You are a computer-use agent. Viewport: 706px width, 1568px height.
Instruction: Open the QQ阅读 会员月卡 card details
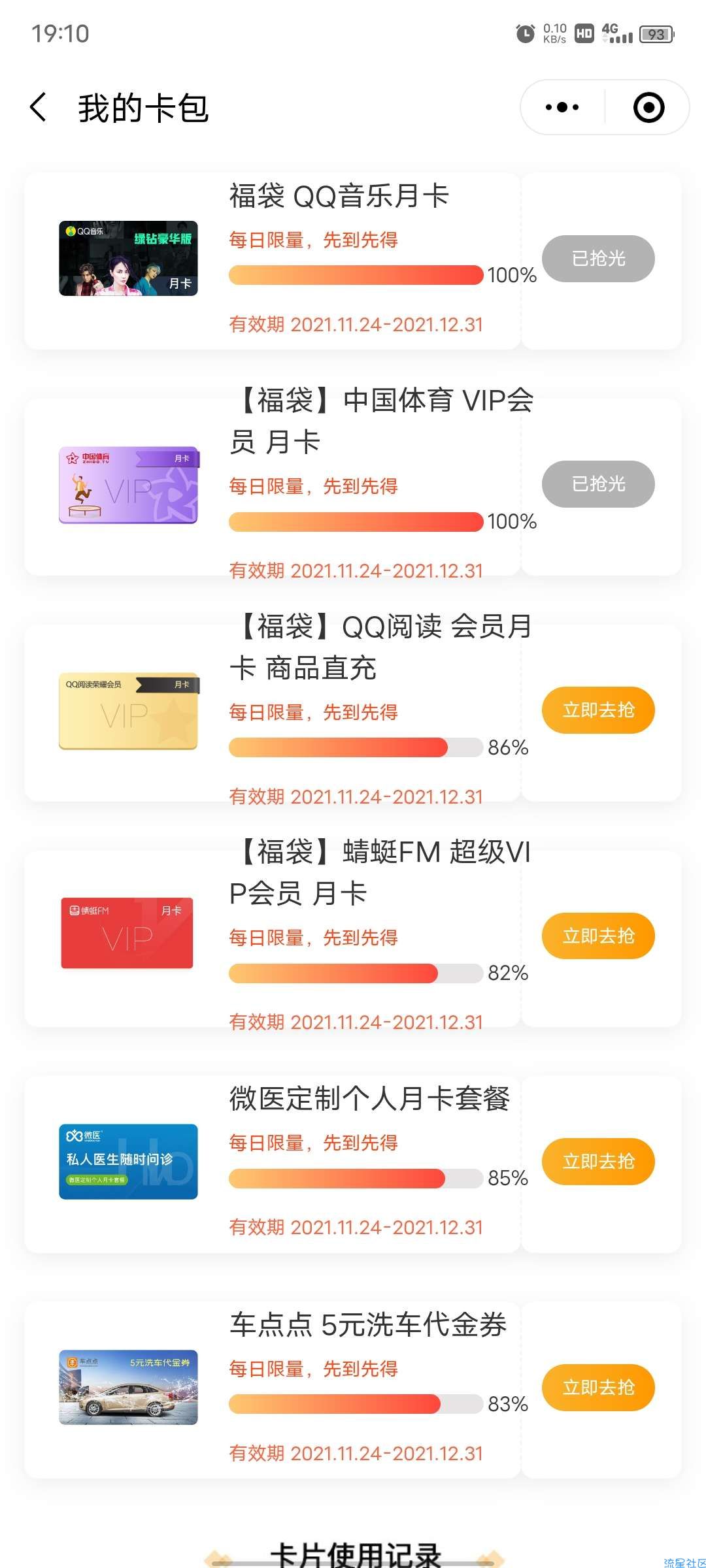coord(273,713)
